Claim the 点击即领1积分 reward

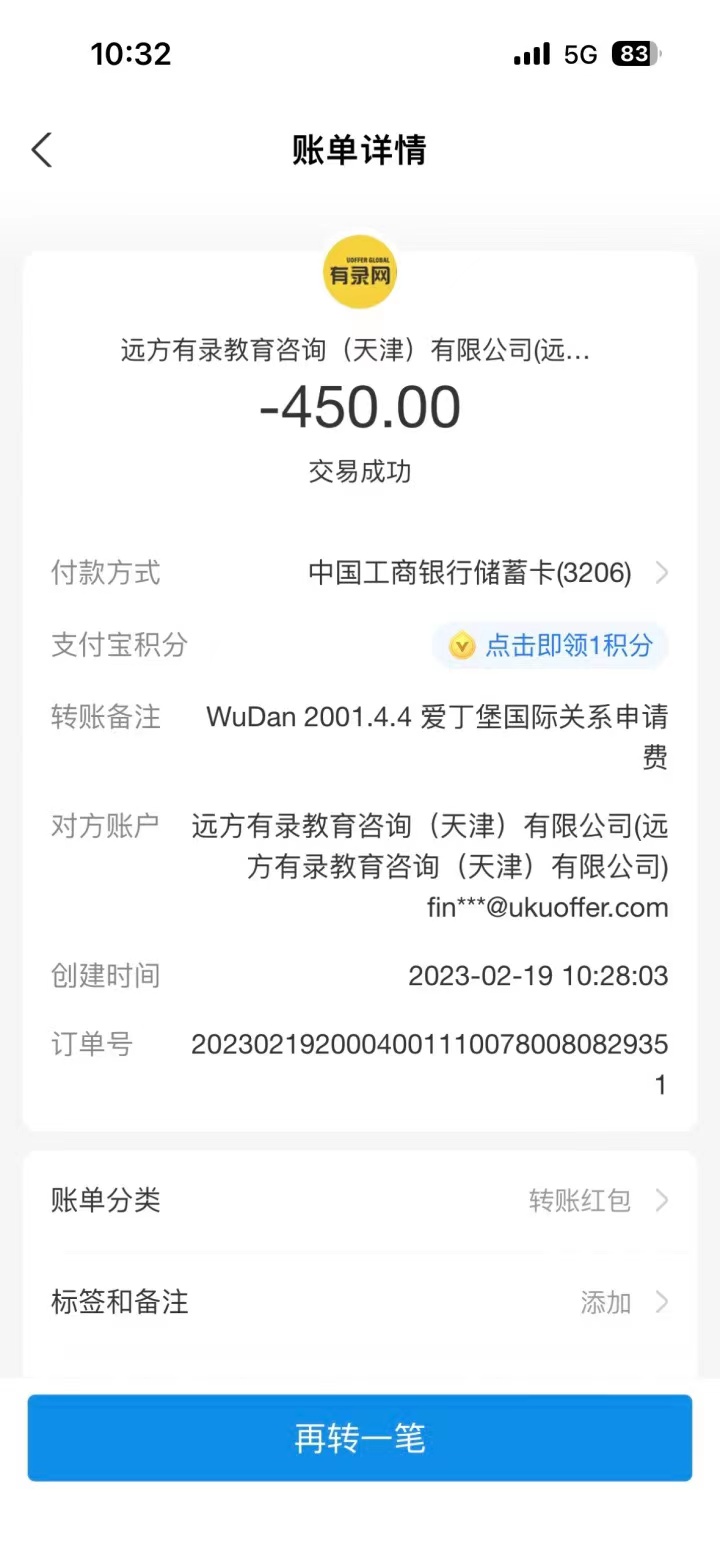550,646
